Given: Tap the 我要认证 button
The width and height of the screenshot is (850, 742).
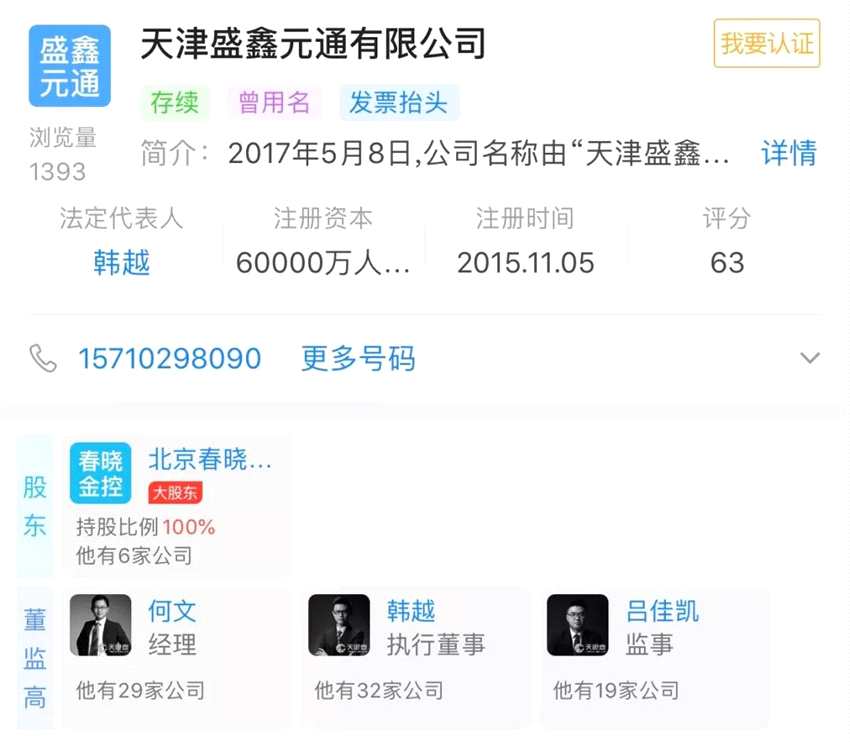Looking at the screenshot, I should pyautogui.click(x=767, y=44).
